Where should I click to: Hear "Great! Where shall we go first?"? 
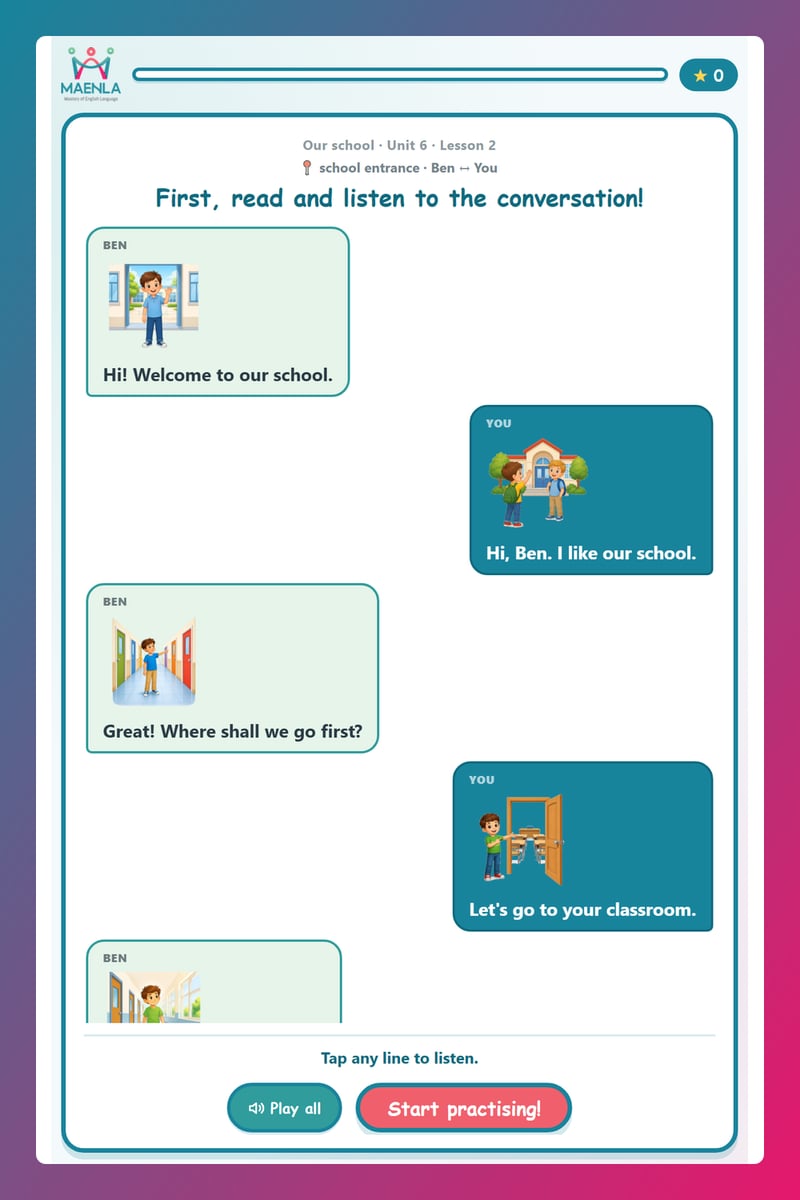233,668
